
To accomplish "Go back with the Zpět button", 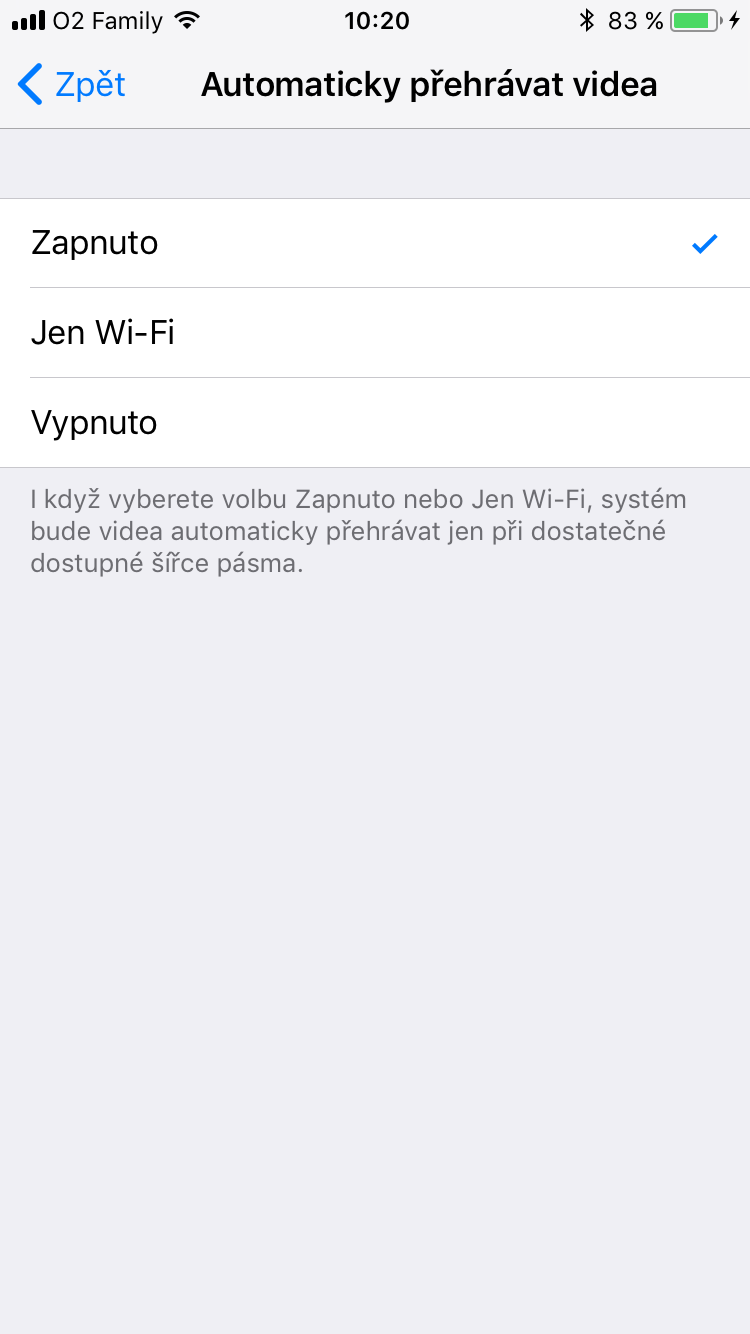I will click(72, 85).
